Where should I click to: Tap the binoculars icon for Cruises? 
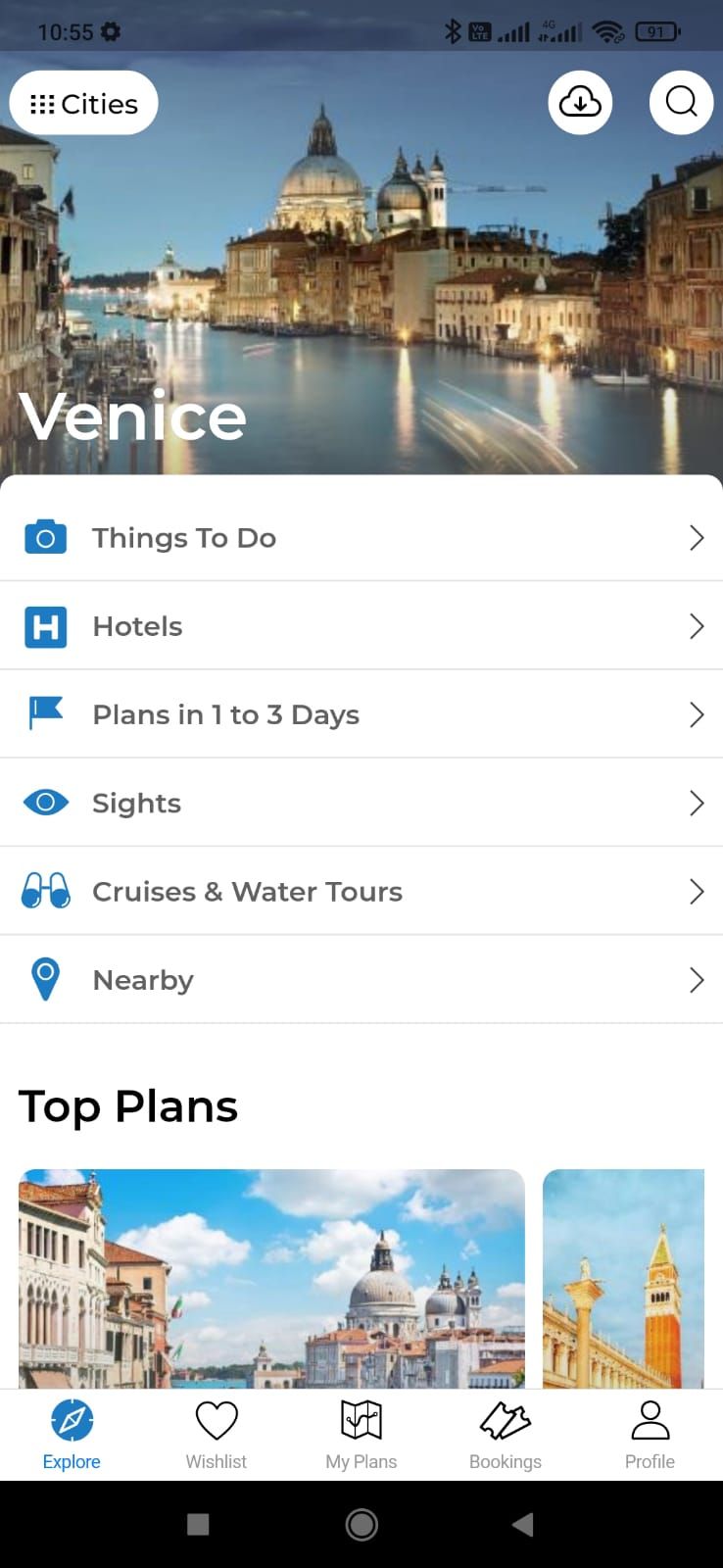coord(45,891)
